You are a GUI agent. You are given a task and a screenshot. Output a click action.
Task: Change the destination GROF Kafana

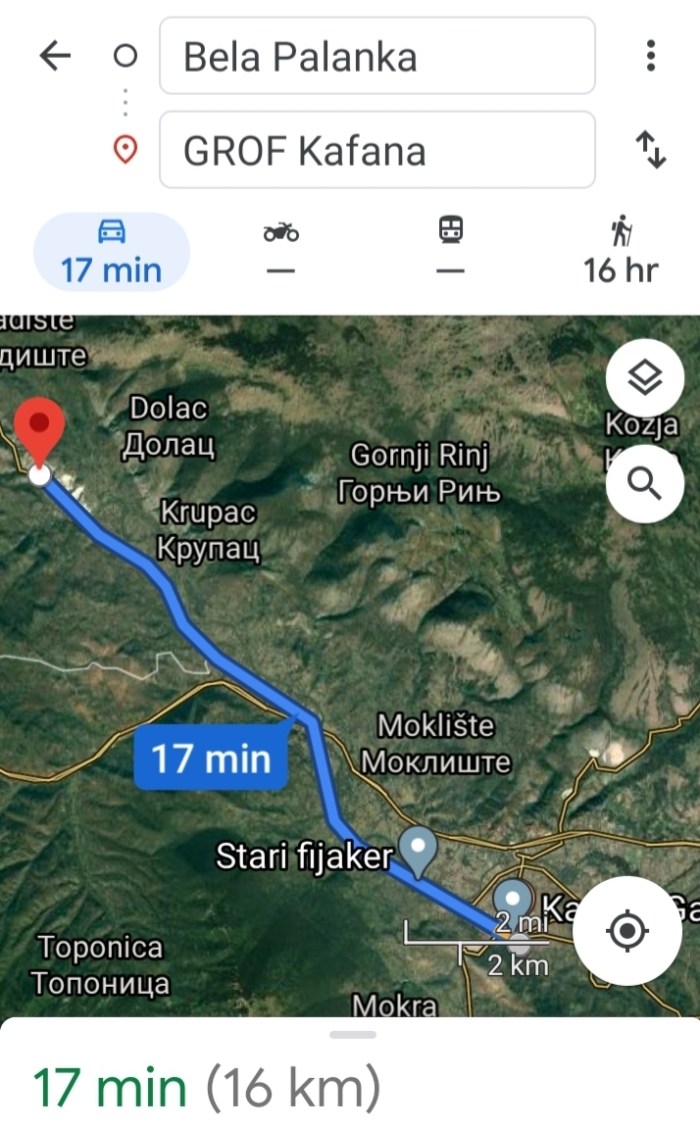click(x=377, y=150)
